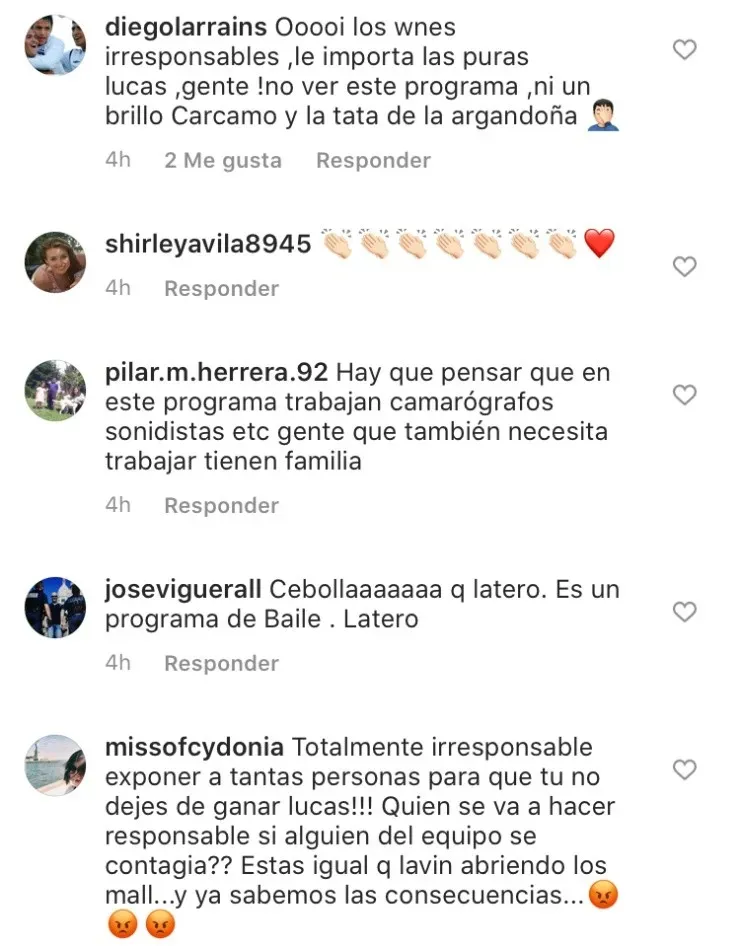Visit pilar.m.herrera.92's profile via username
The width and height of the screenshot is (740, 946).
[x=216, y=373]
